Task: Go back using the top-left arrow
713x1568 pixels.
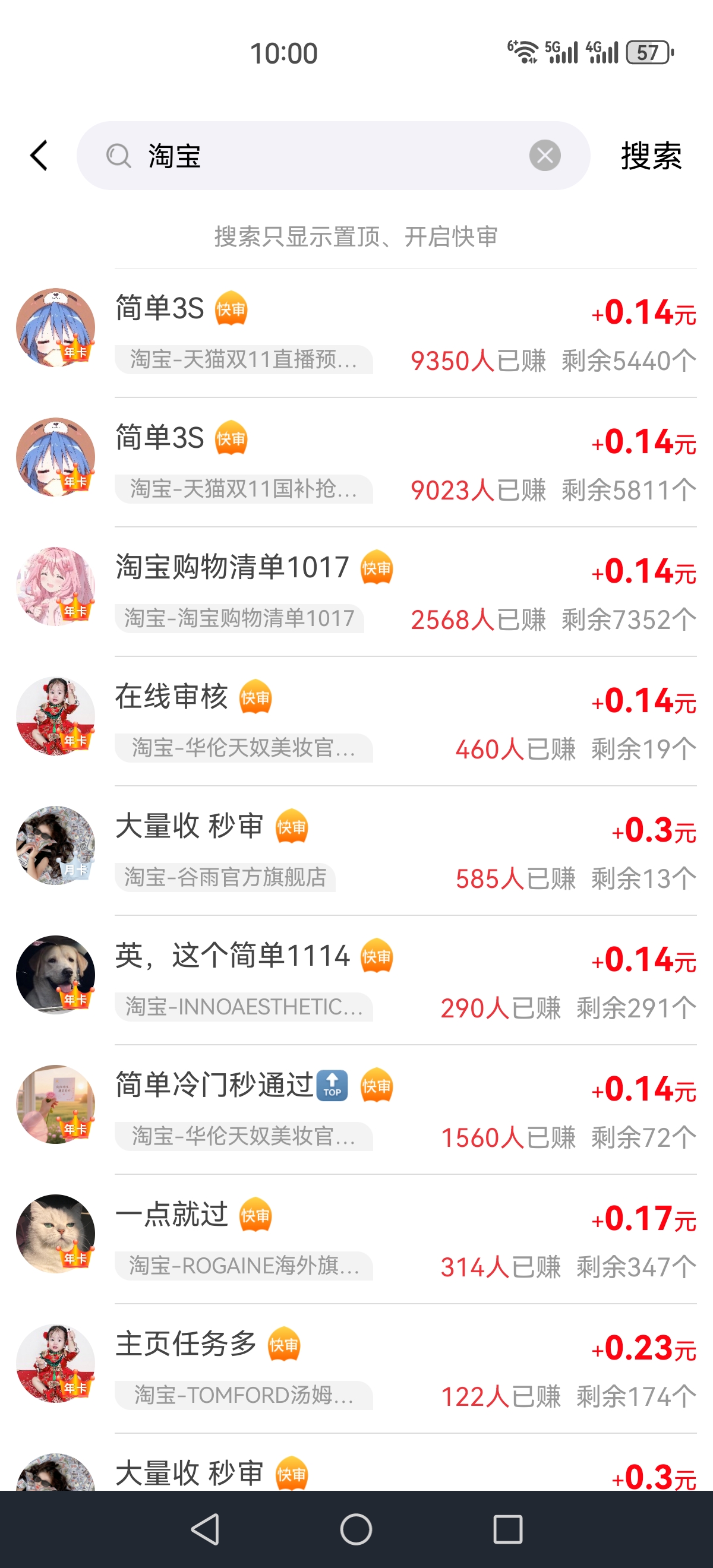Action: 39,156
